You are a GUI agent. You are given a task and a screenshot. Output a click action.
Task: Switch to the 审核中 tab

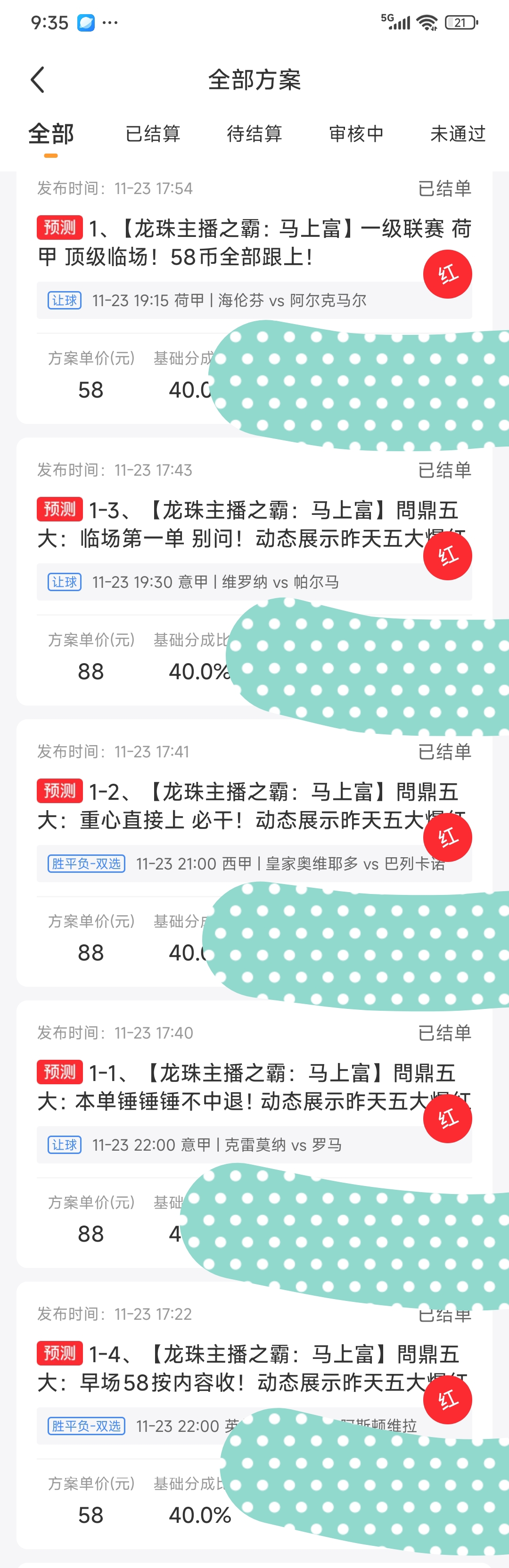coord(356,134)
